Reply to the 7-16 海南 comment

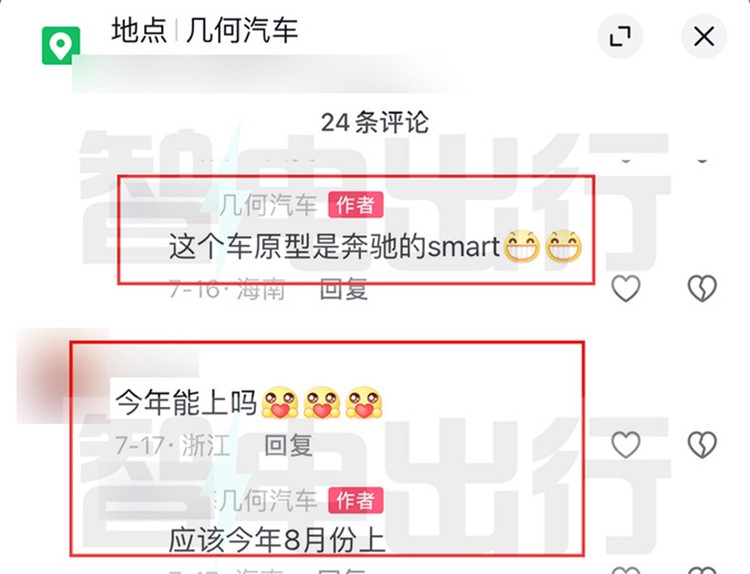343,290
